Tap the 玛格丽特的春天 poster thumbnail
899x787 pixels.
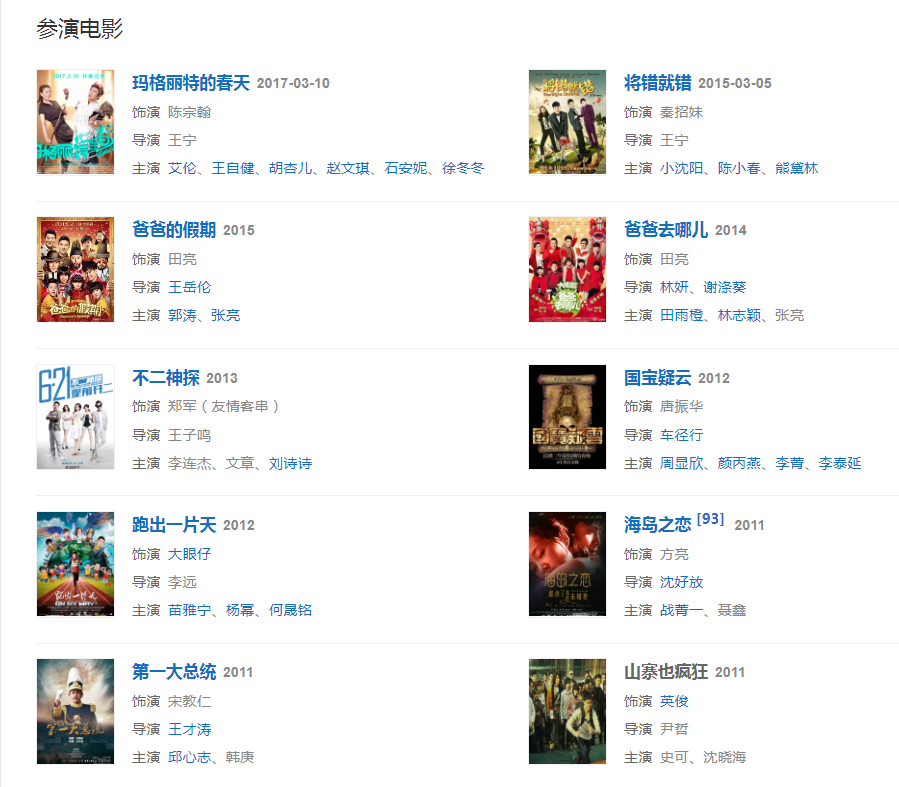pyautogui.click(x=75, y=122)
